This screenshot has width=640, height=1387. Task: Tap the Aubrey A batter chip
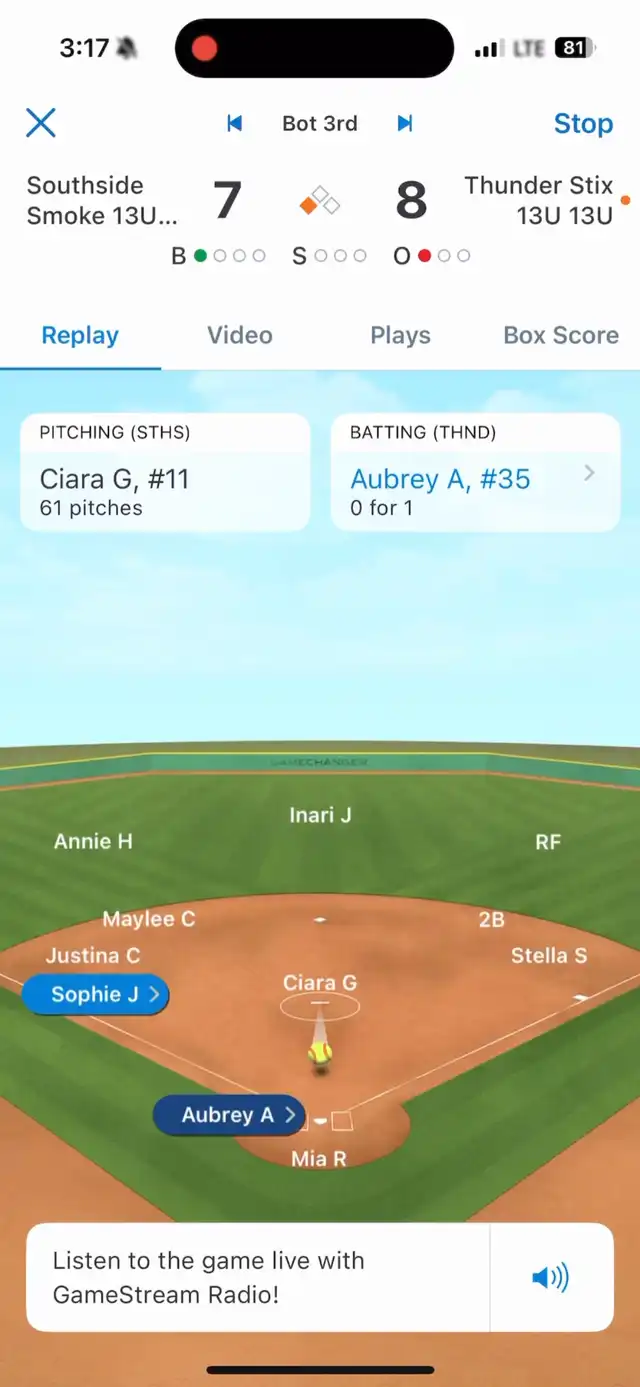pyautogui.click(x=228, y=1114)
